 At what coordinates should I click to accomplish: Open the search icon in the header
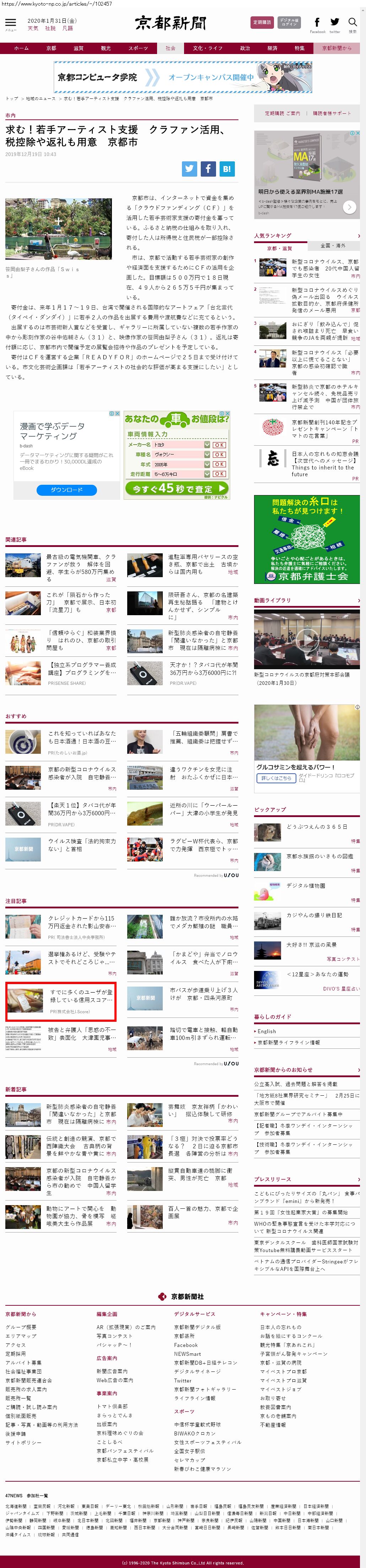point(352,23)
